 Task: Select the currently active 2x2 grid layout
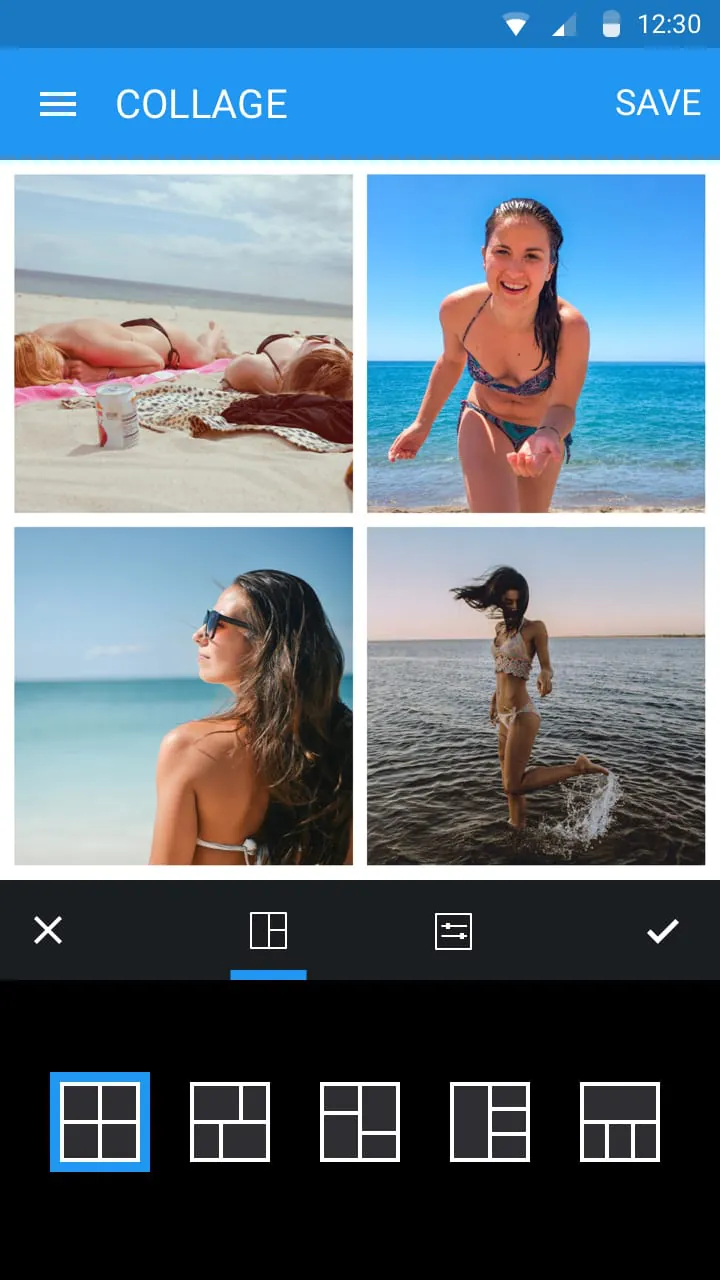click(x=100, y=1120)
